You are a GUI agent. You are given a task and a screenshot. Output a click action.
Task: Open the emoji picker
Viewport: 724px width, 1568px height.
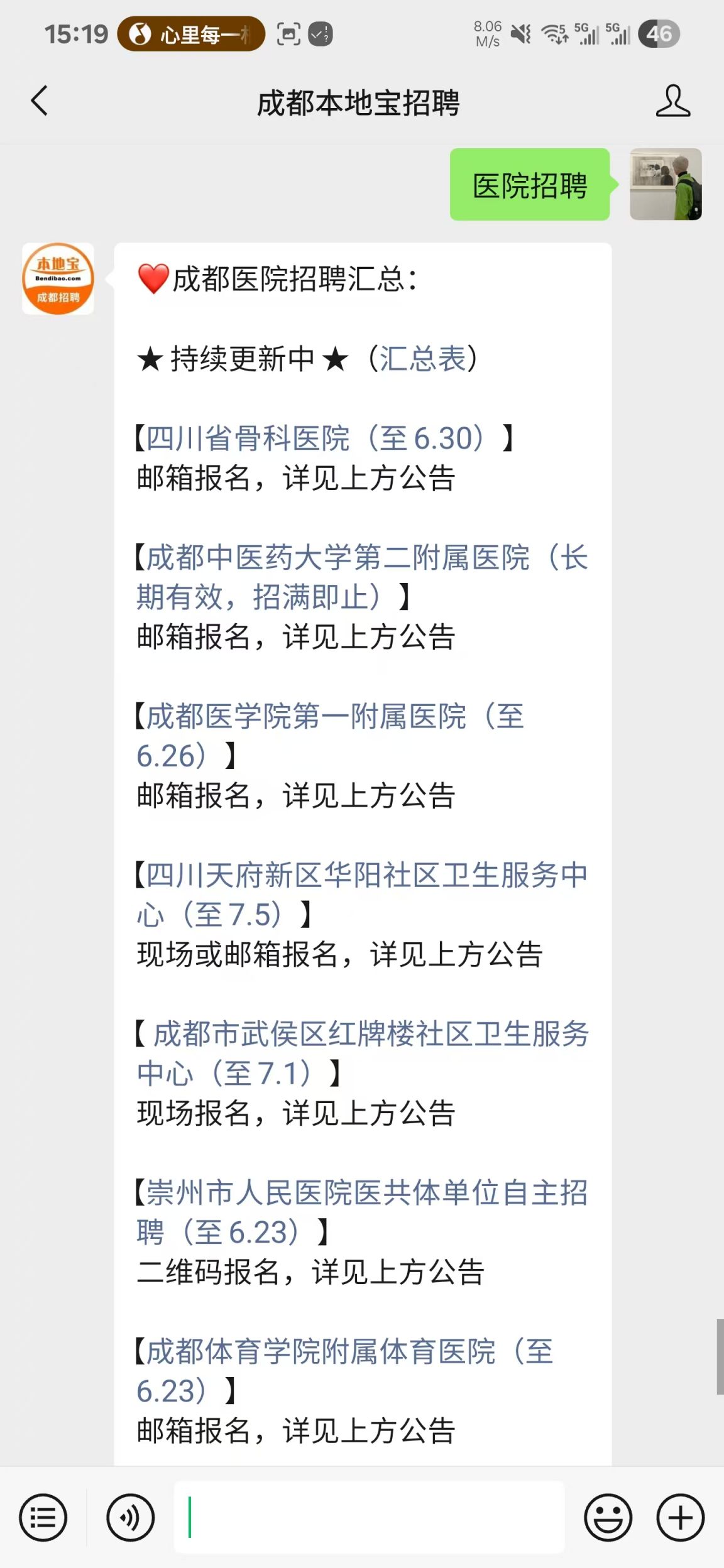[x=608, y=1518]
